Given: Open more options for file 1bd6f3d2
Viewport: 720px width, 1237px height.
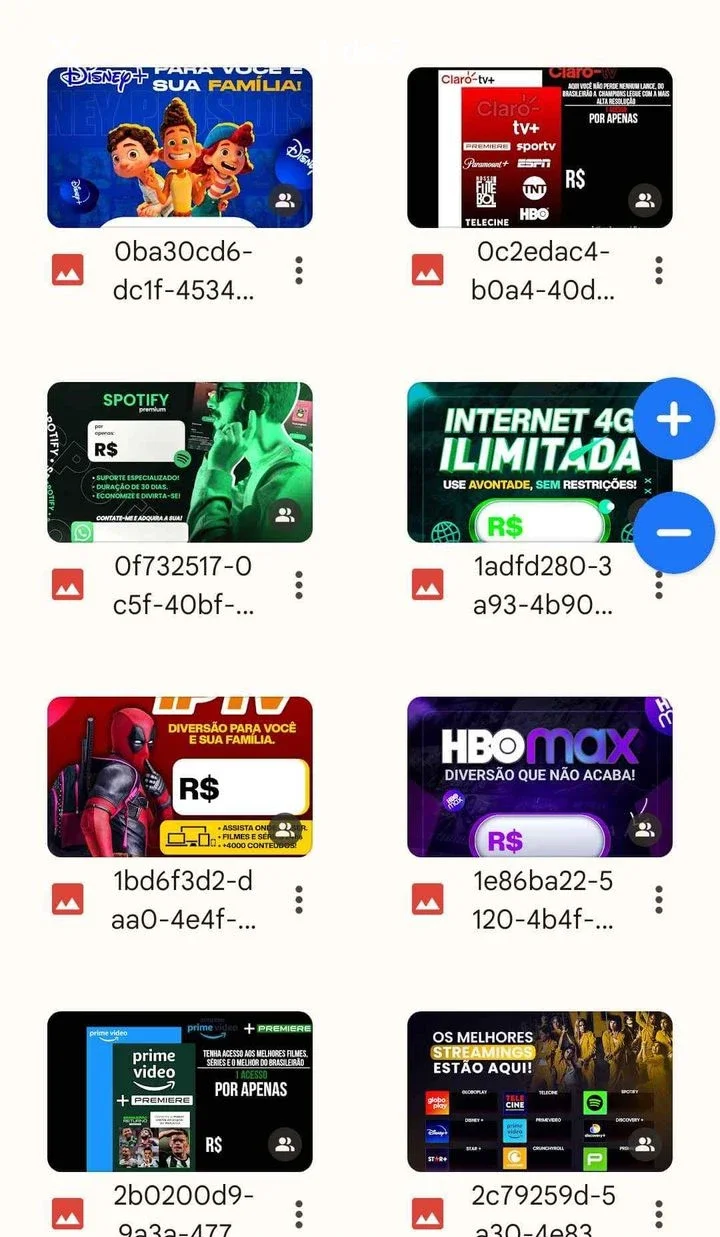Looking at the screenshot, I should [x=299, y=900].
